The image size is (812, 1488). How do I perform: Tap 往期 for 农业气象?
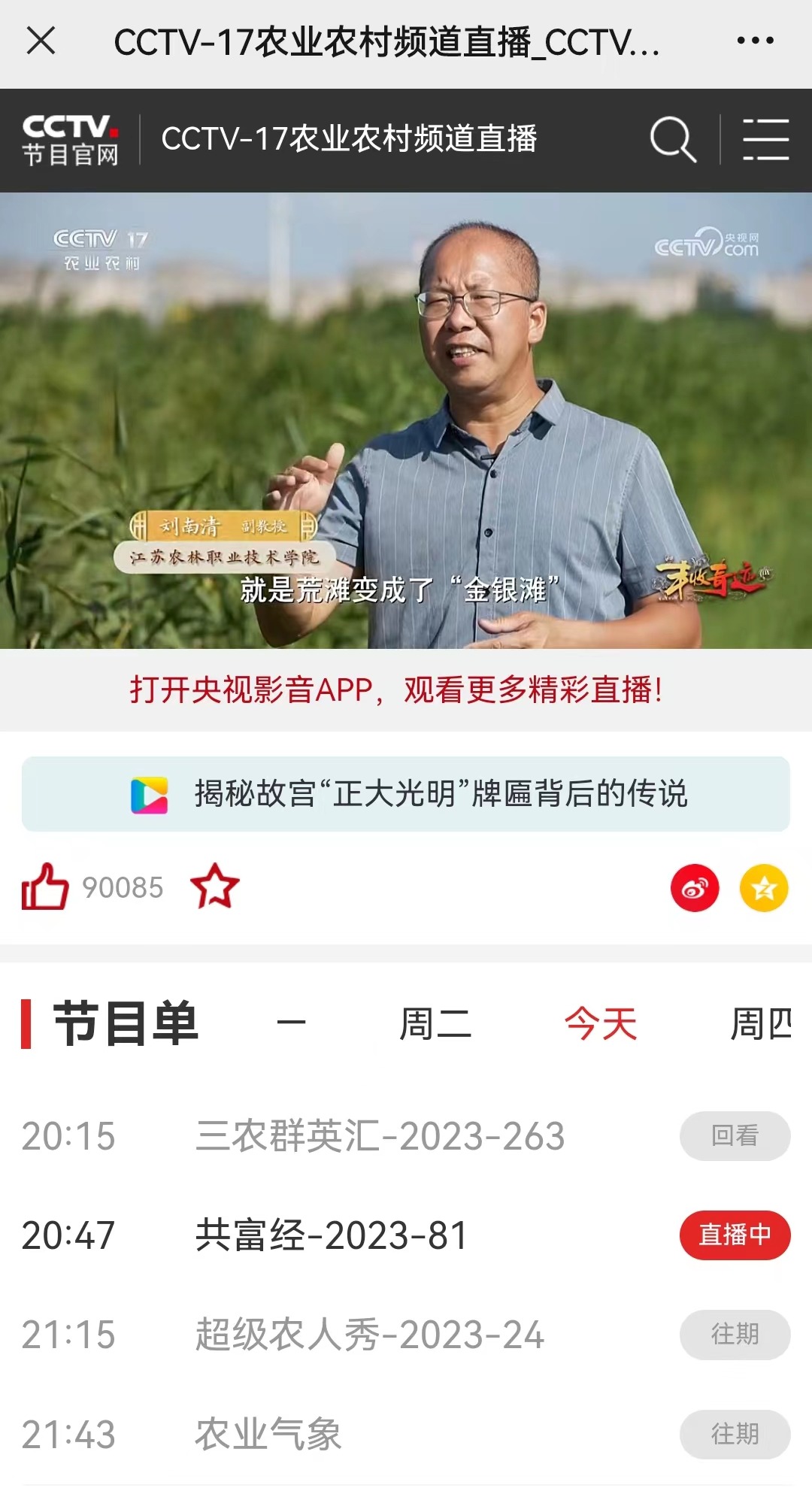[735, 1434]
